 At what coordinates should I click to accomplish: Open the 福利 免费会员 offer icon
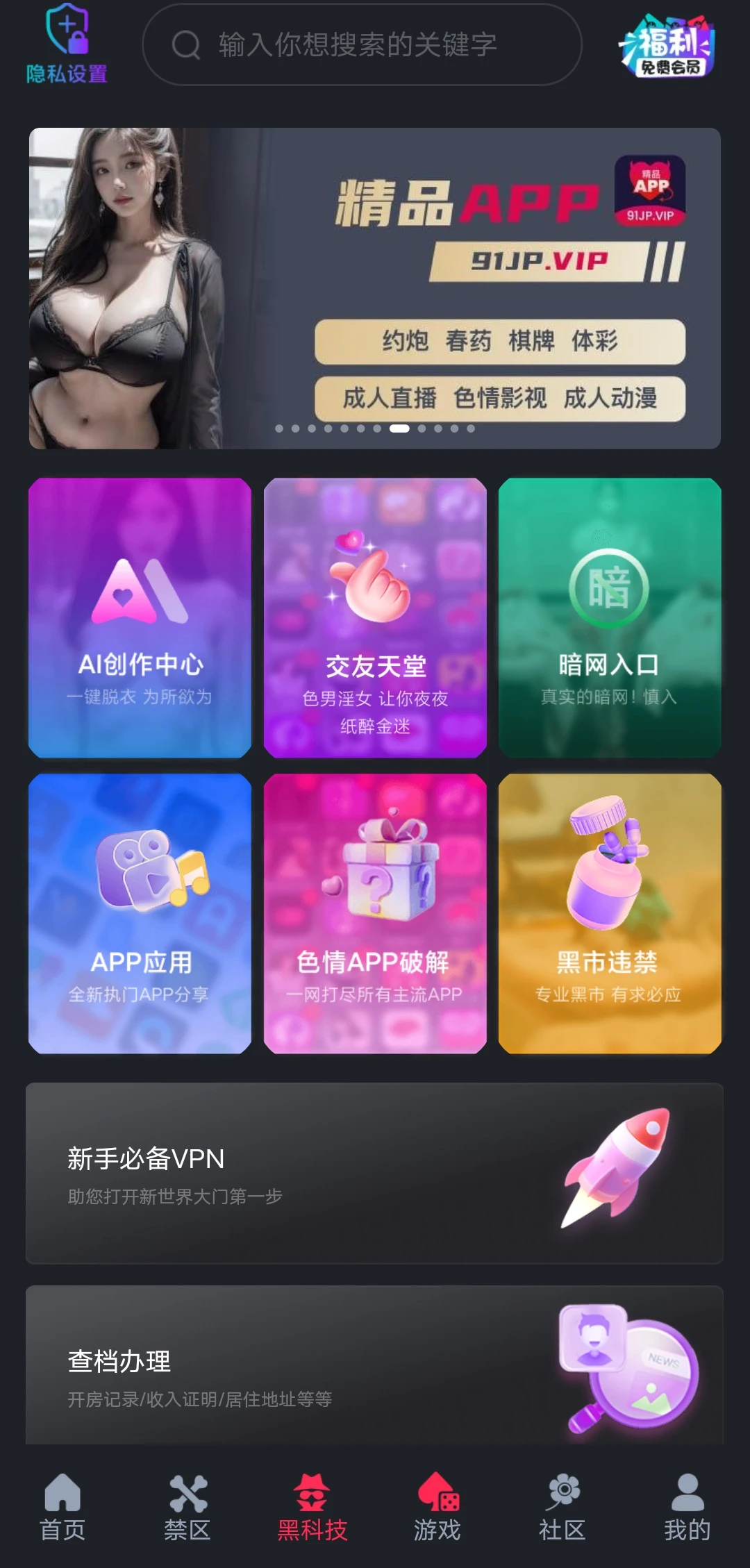tap(667, 44)
